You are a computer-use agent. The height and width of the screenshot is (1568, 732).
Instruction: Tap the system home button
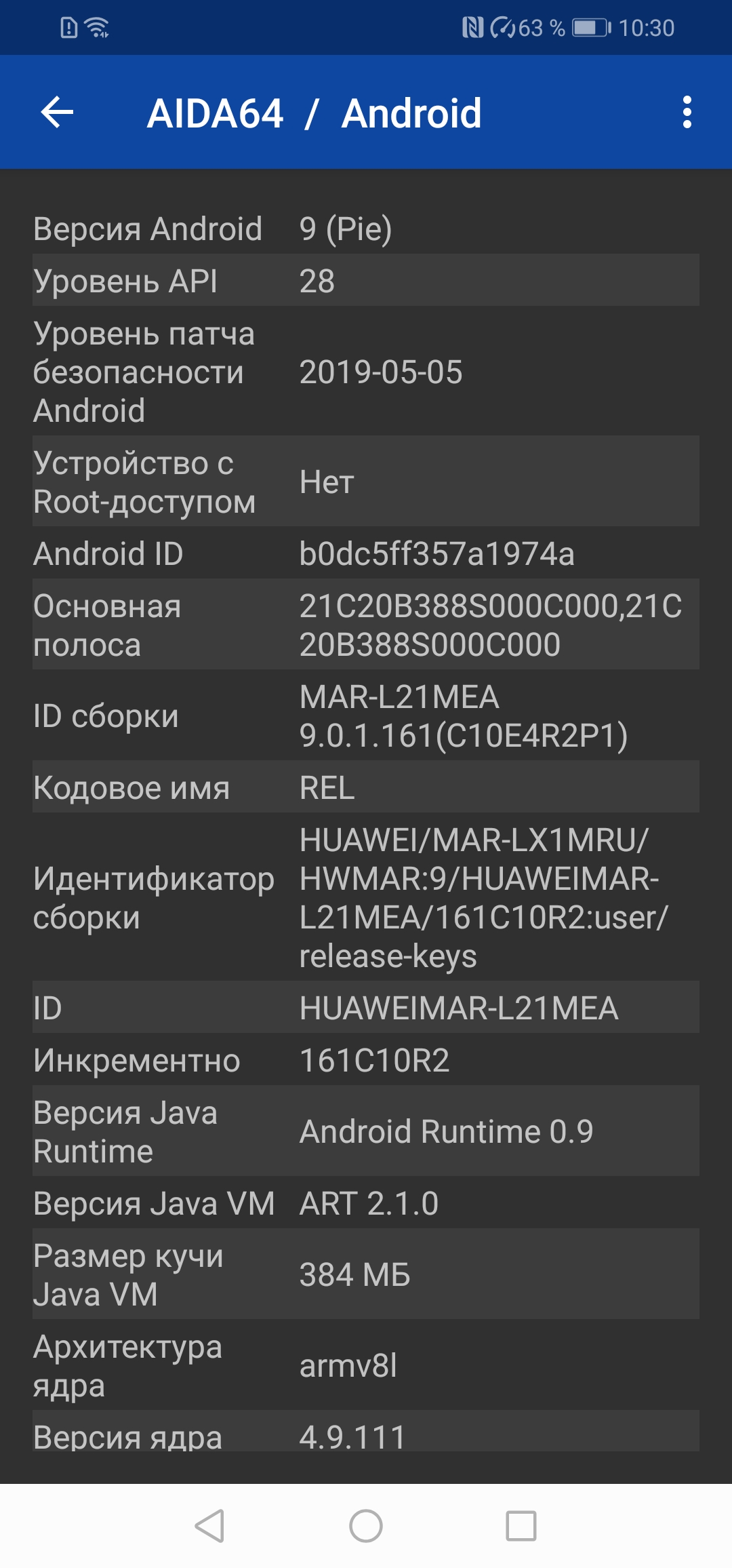click(365, 1526)
